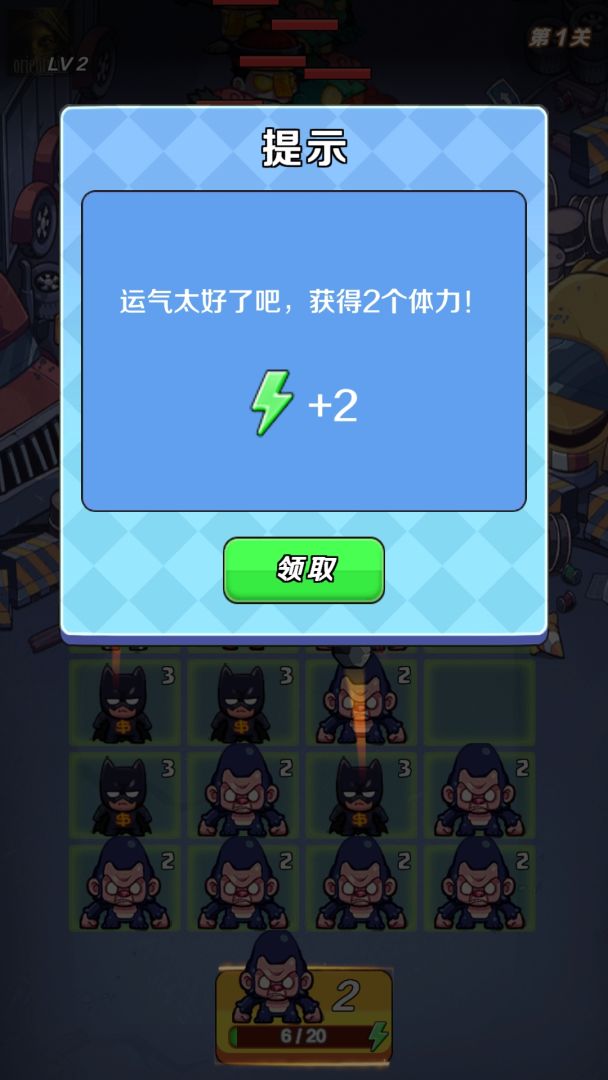
Task: Claim the energy reward with 领取
Action: 303,570
